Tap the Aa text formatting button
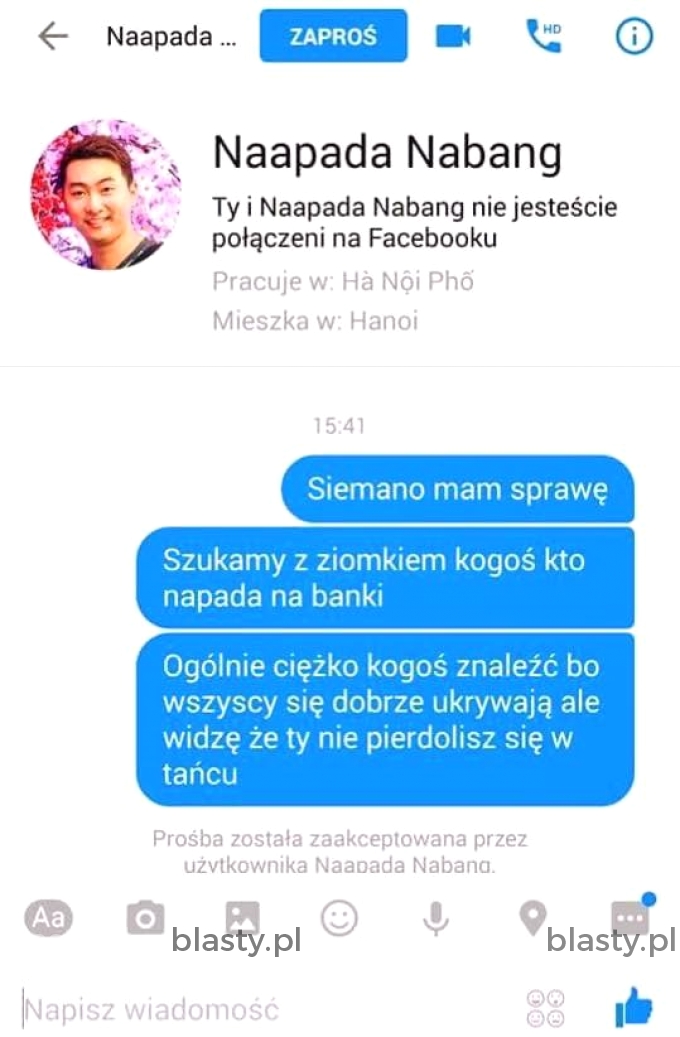The image size is (680, 1037). coord(47,918)
